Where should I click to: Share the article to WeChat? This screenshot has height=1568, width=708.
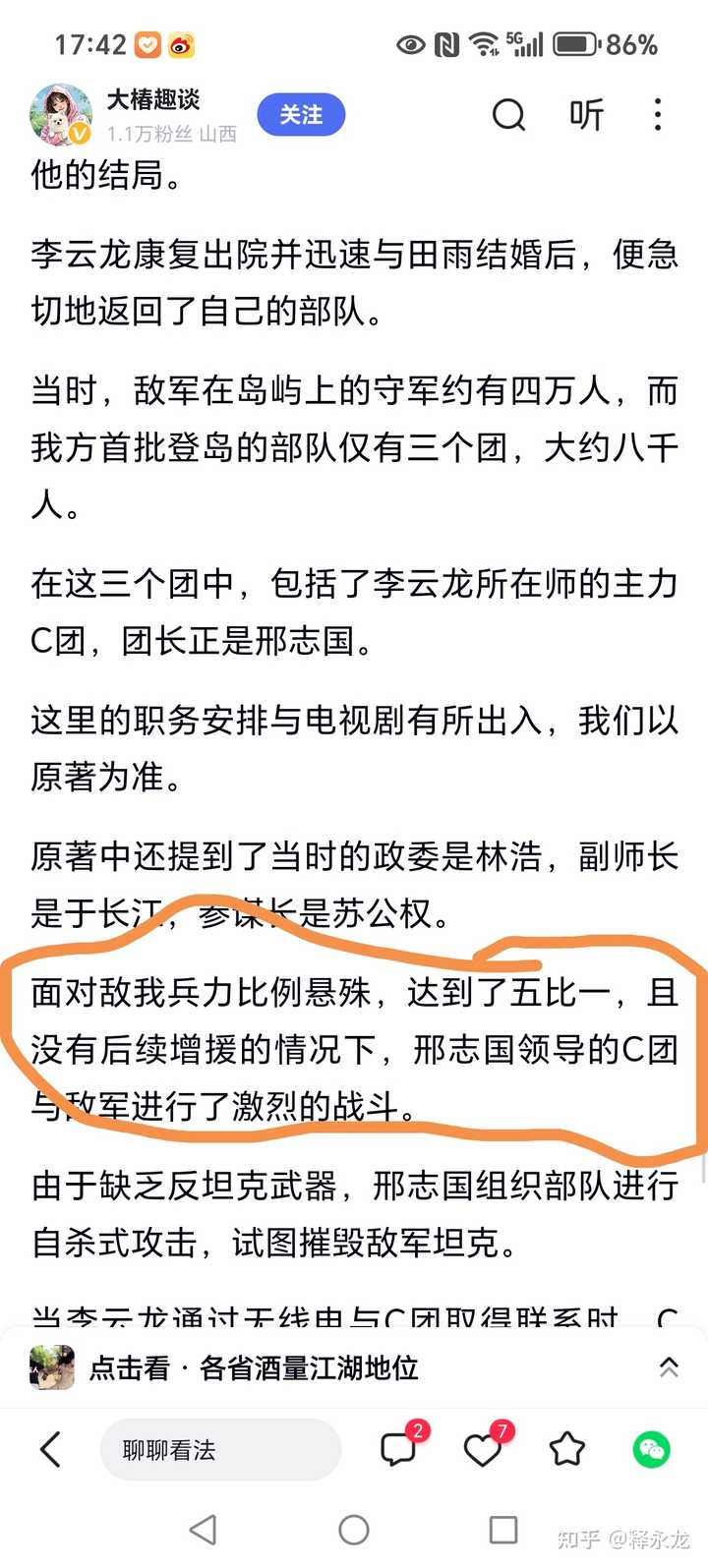pyautogui.click(x=651, y=1449)
